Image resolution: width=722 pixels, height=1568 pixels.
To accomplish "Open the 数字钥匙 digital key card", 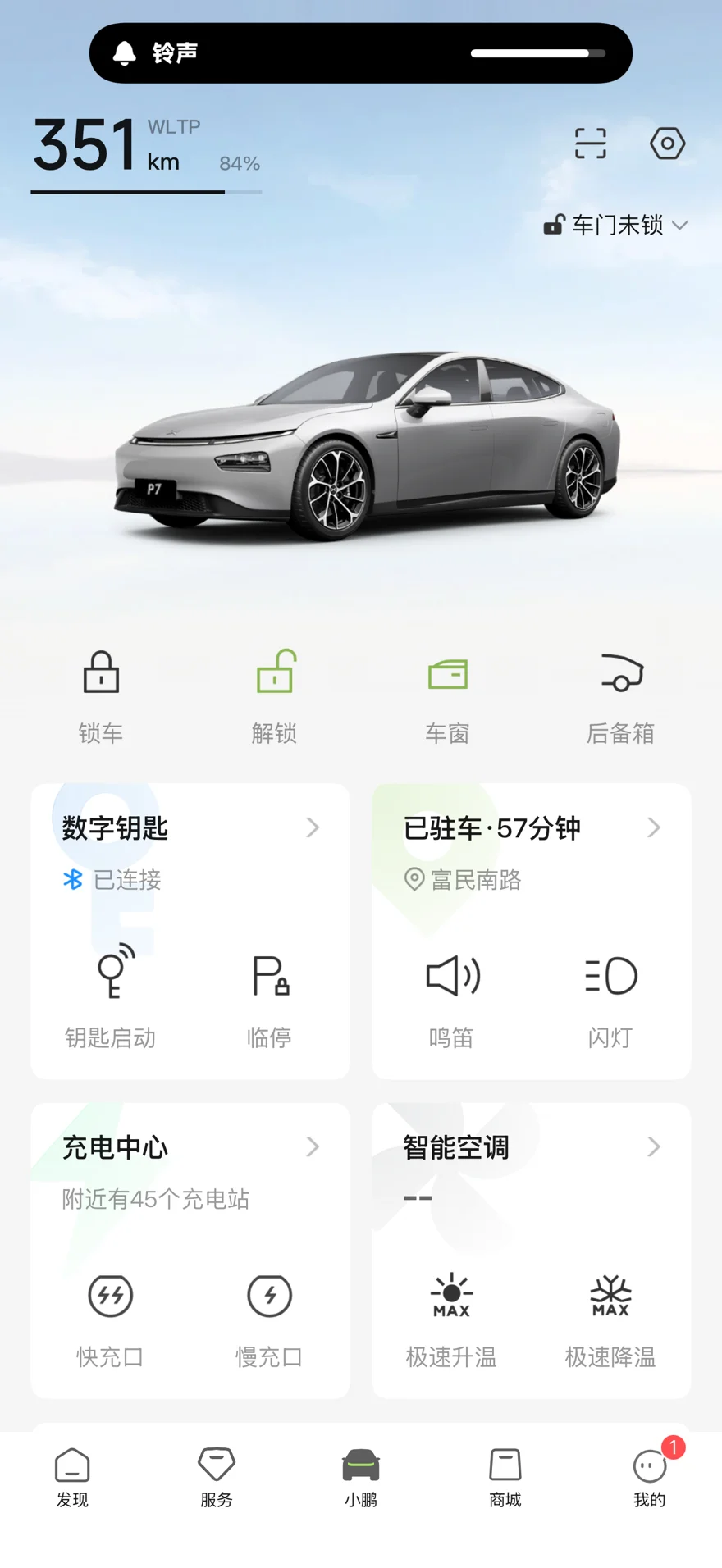I will pyautogui.click(x=190, y=828).
